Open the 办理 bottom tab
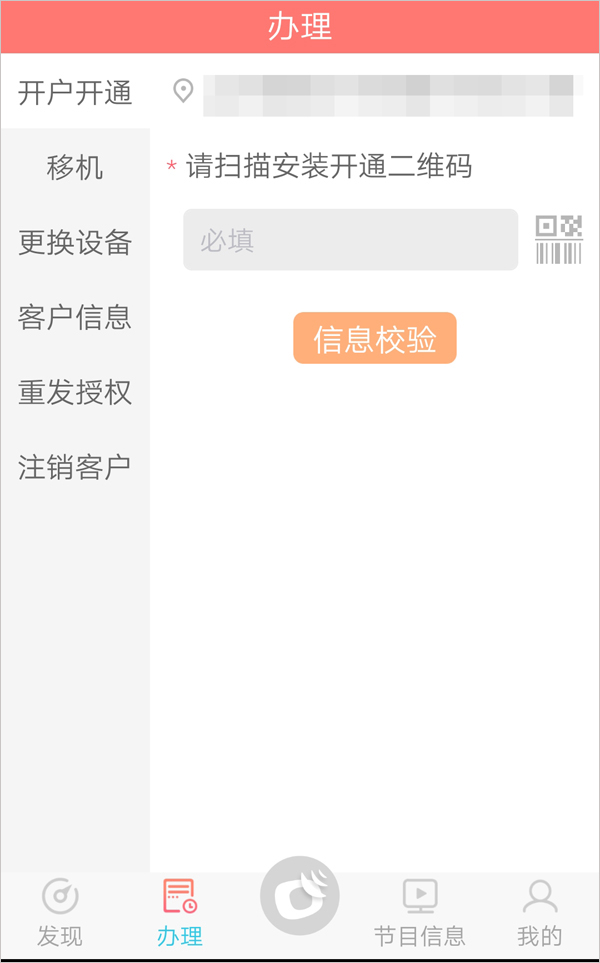Image resolution: width=600 pixels, height=963 pixels. click(179, 914)
